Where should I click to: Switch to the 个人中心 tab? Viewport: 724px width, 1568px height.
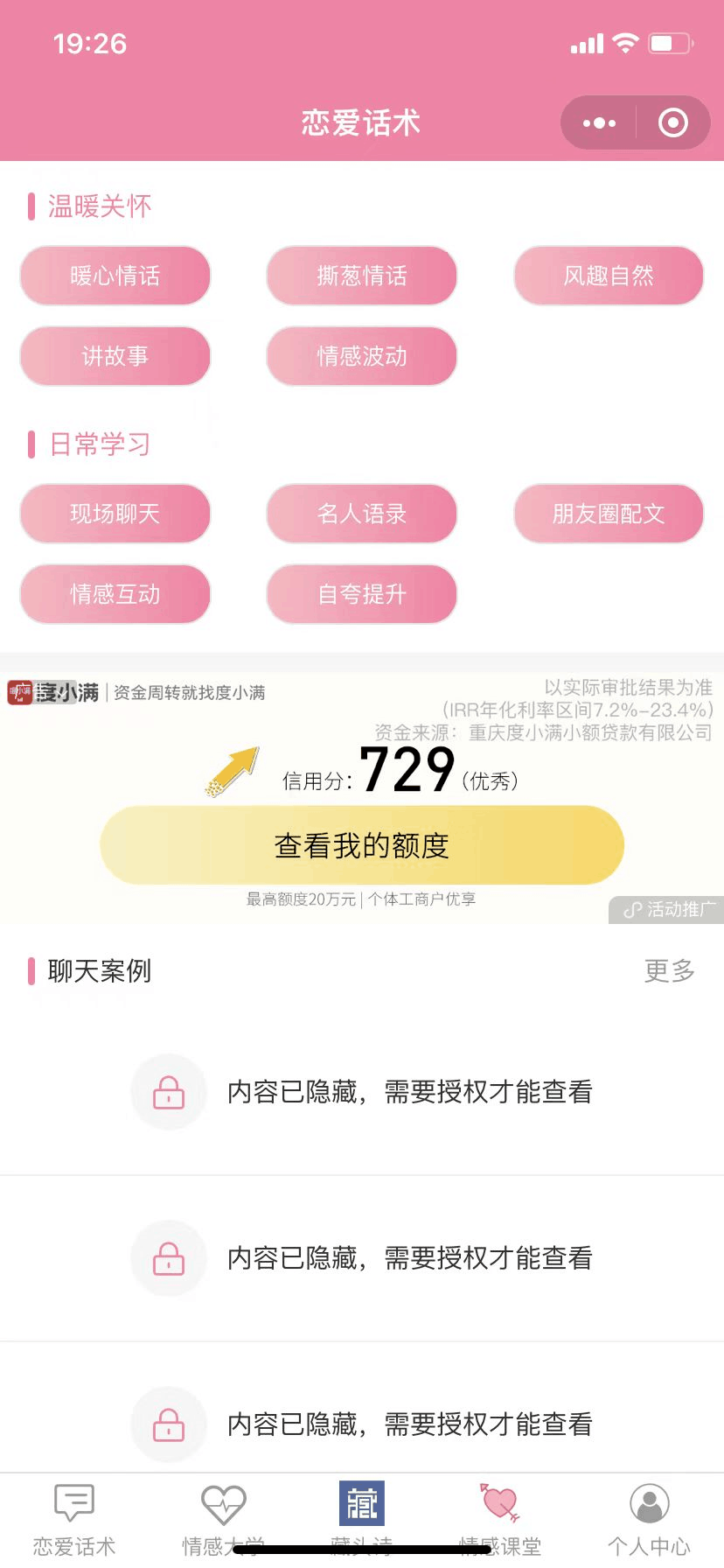click(x=650, y=1521)
